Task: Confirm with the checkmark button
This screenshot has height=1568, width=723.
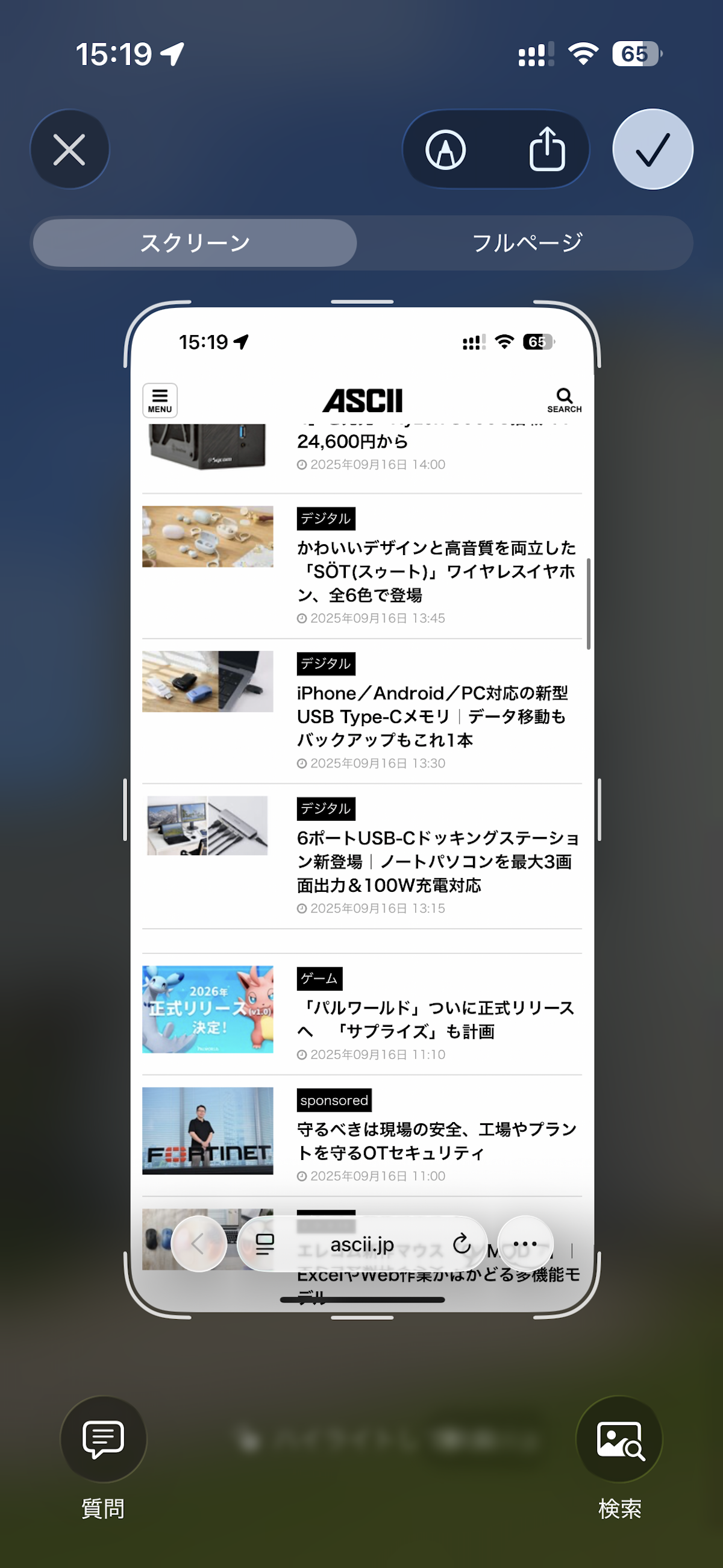Action: click(x=653, y=149)
